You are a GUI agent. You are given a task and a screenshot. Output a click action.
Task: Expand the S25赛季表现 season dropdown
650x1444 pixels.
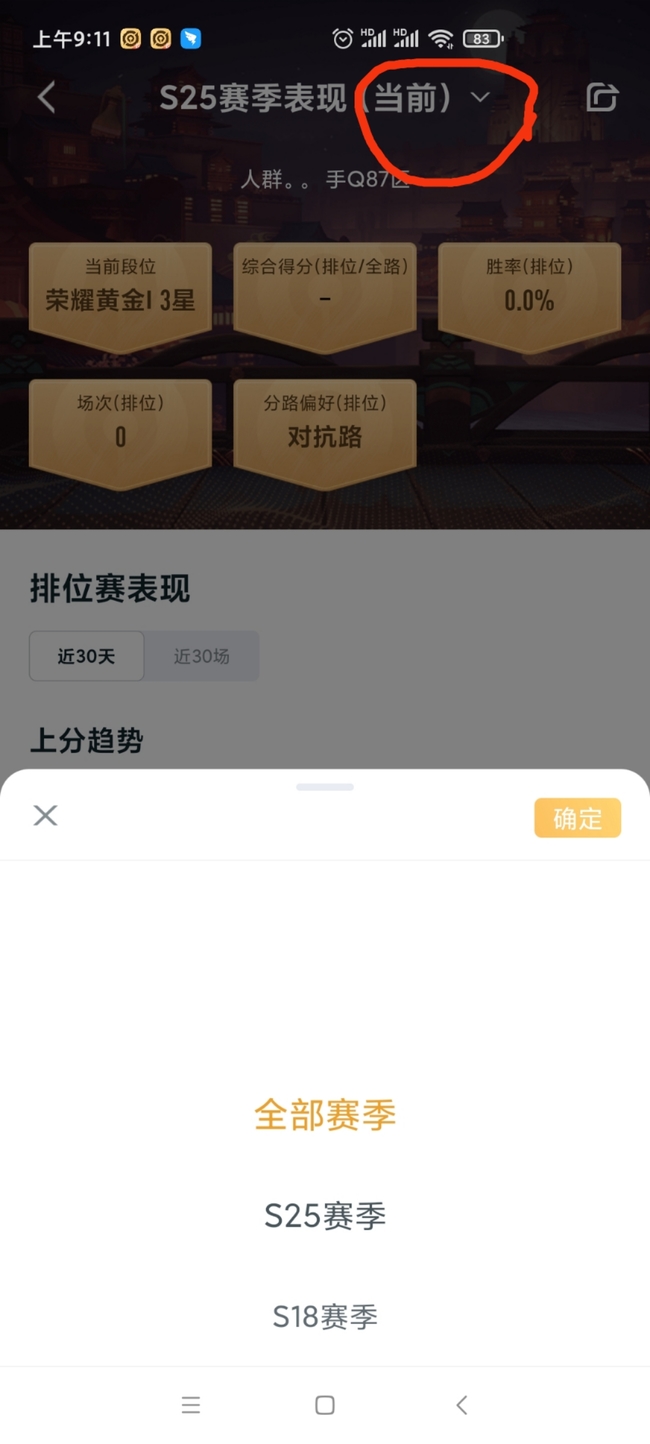click(480, 98)
